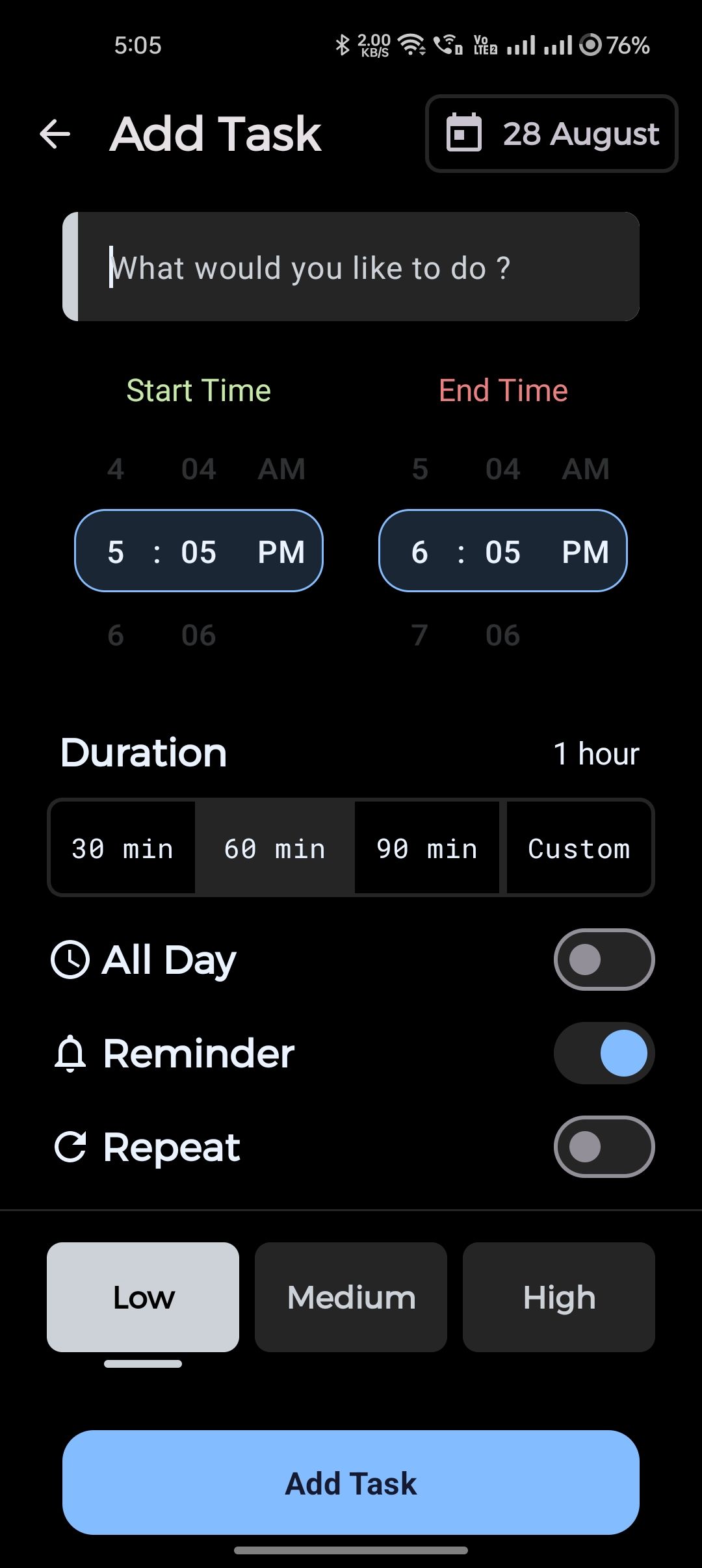Select start hour 6 in picker
The height and width of the screenshot is (1568, 702).
click(116, 635)
